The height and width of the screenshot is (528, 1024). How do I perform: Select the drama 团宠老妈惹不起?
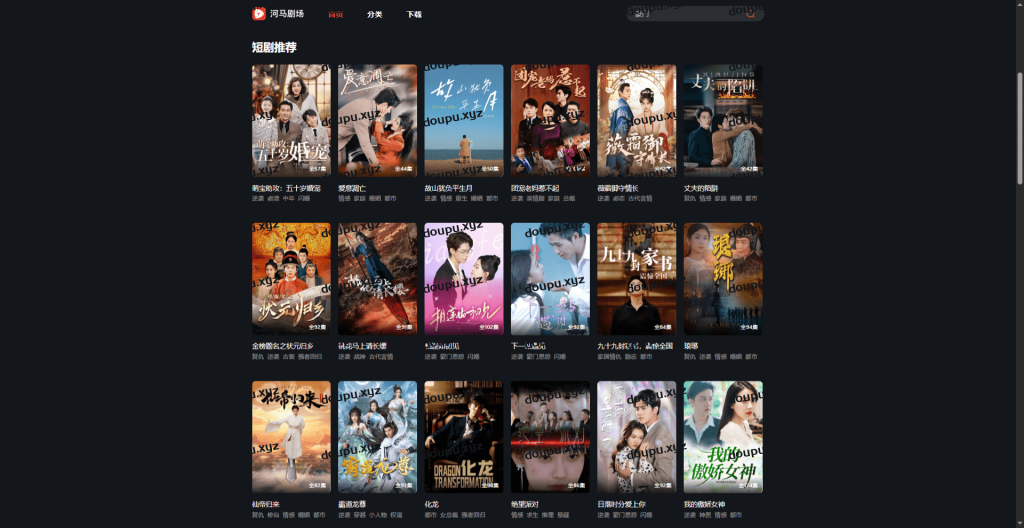[550, 121]
